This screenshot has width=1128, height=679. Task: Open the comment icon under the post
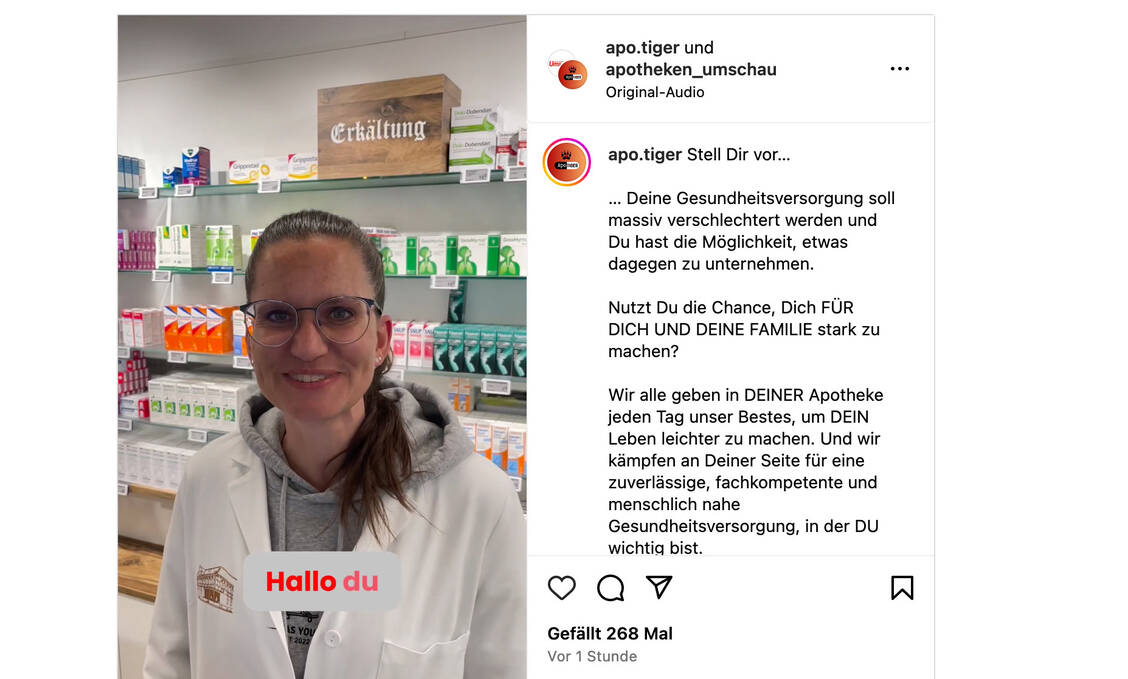point(610,588)
